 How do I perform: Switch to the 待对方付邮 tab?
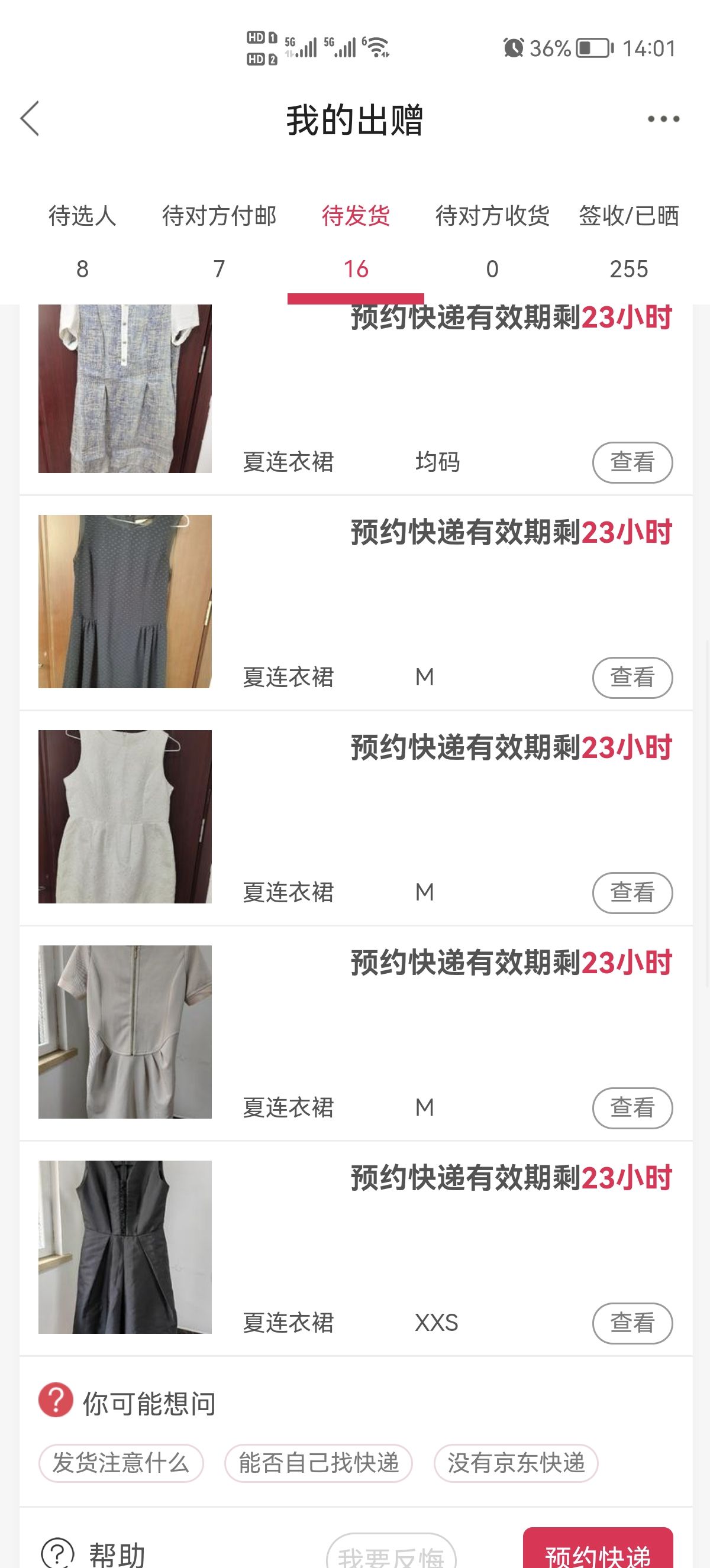point(219,242)
